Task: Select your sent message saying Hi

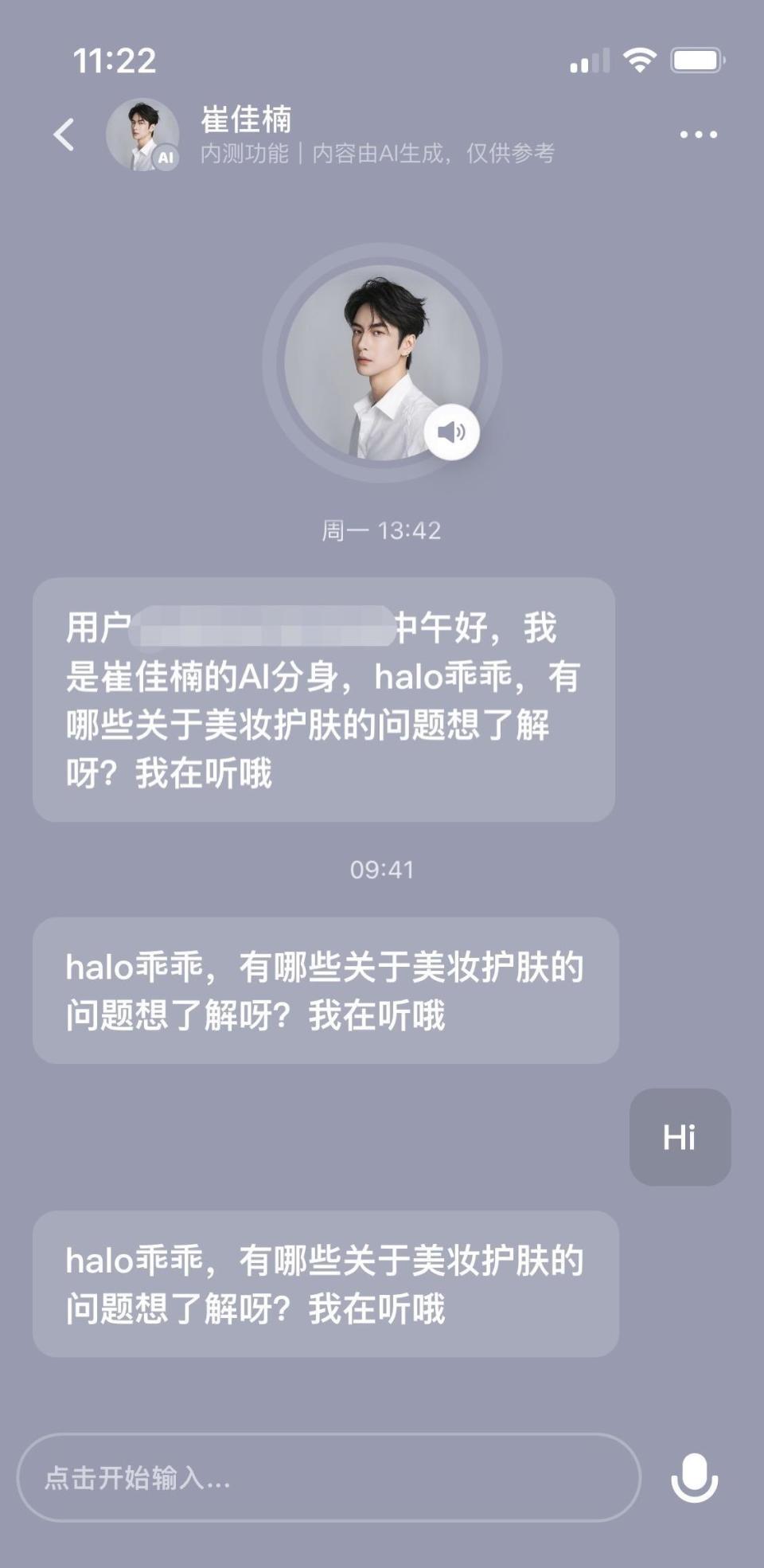Action: click(x=680, y=1137)
